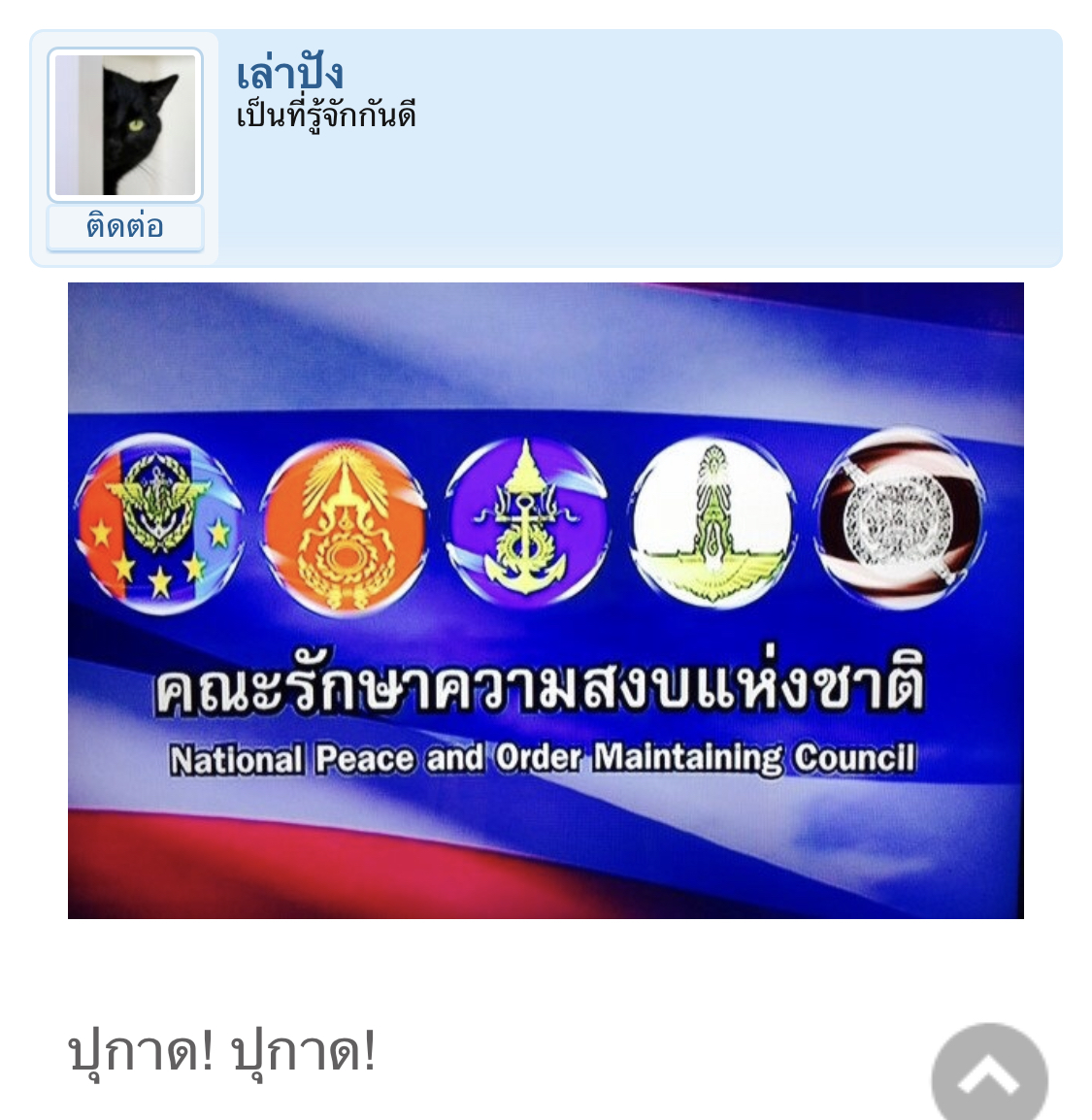Click the avatar's framed border

(x=124, y=50)
